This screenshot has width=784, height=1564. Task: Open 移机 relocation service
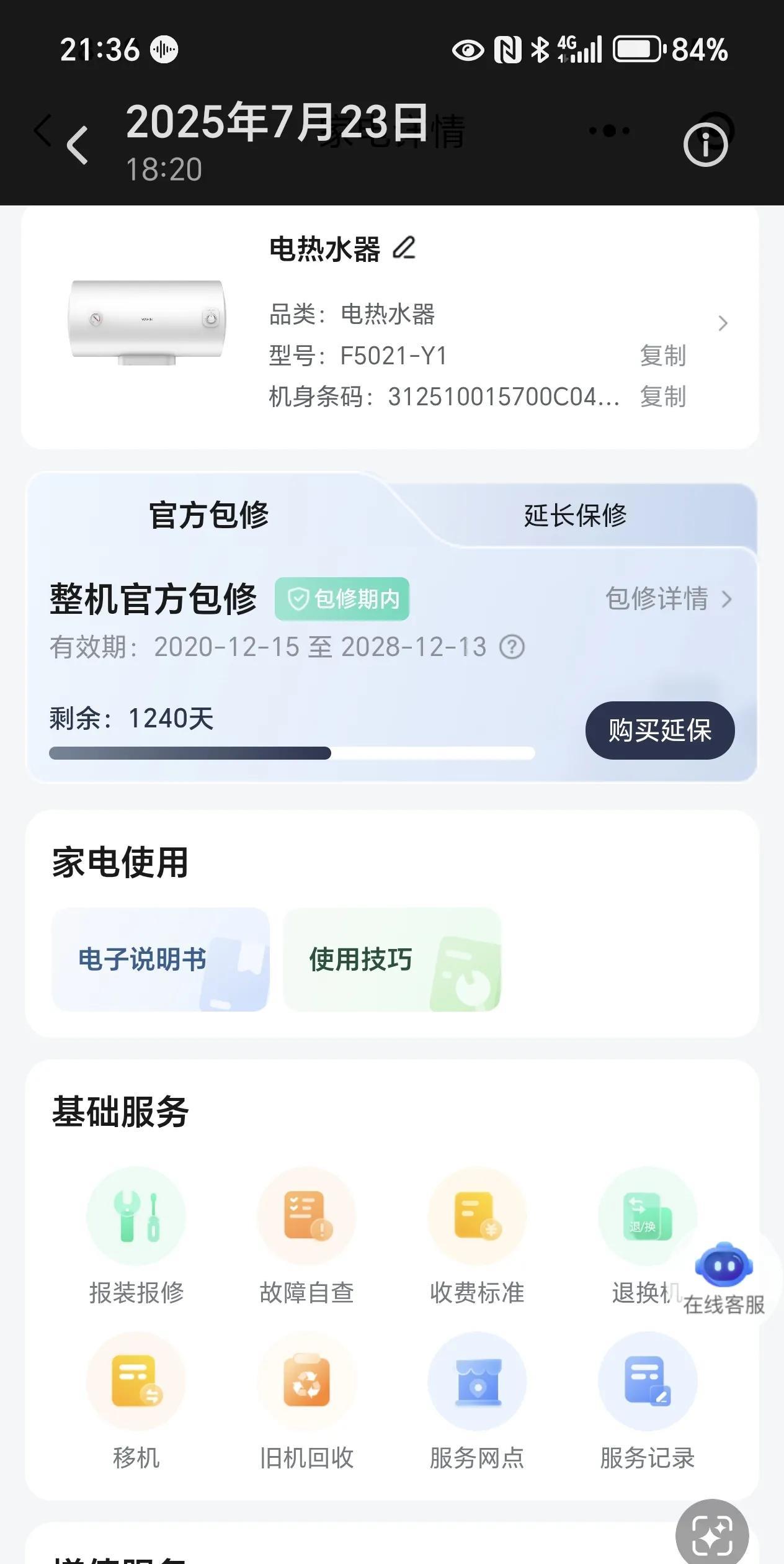point(136,1400)
